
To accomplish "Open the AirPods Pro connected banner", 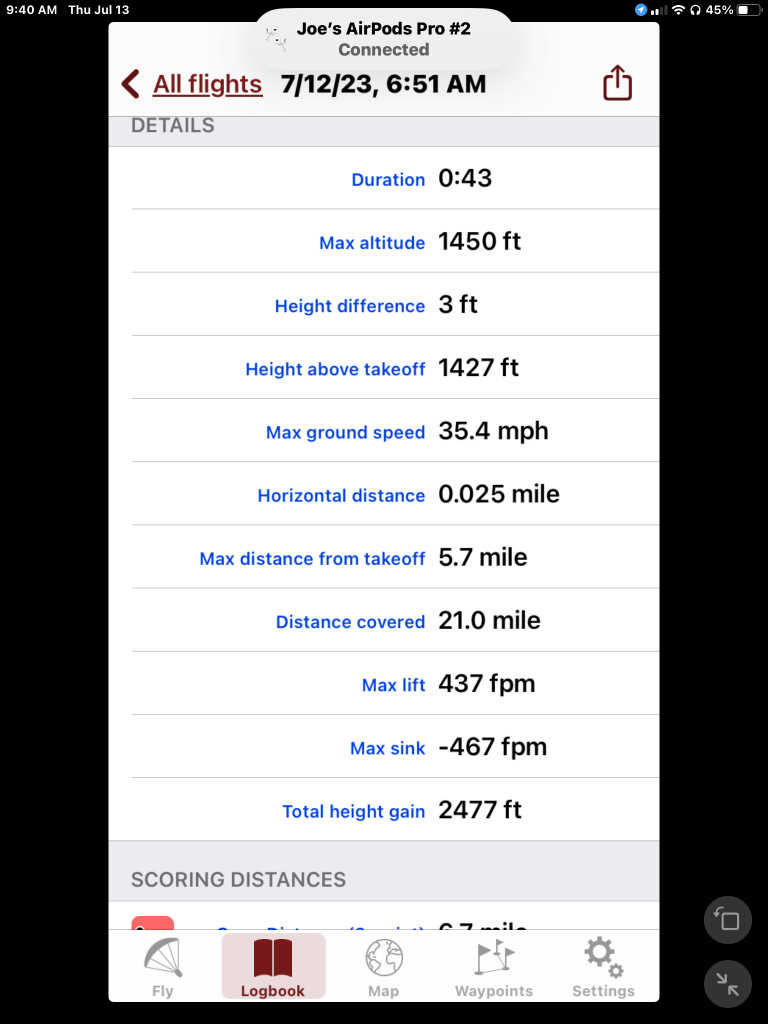I will (x=384, y=39).
